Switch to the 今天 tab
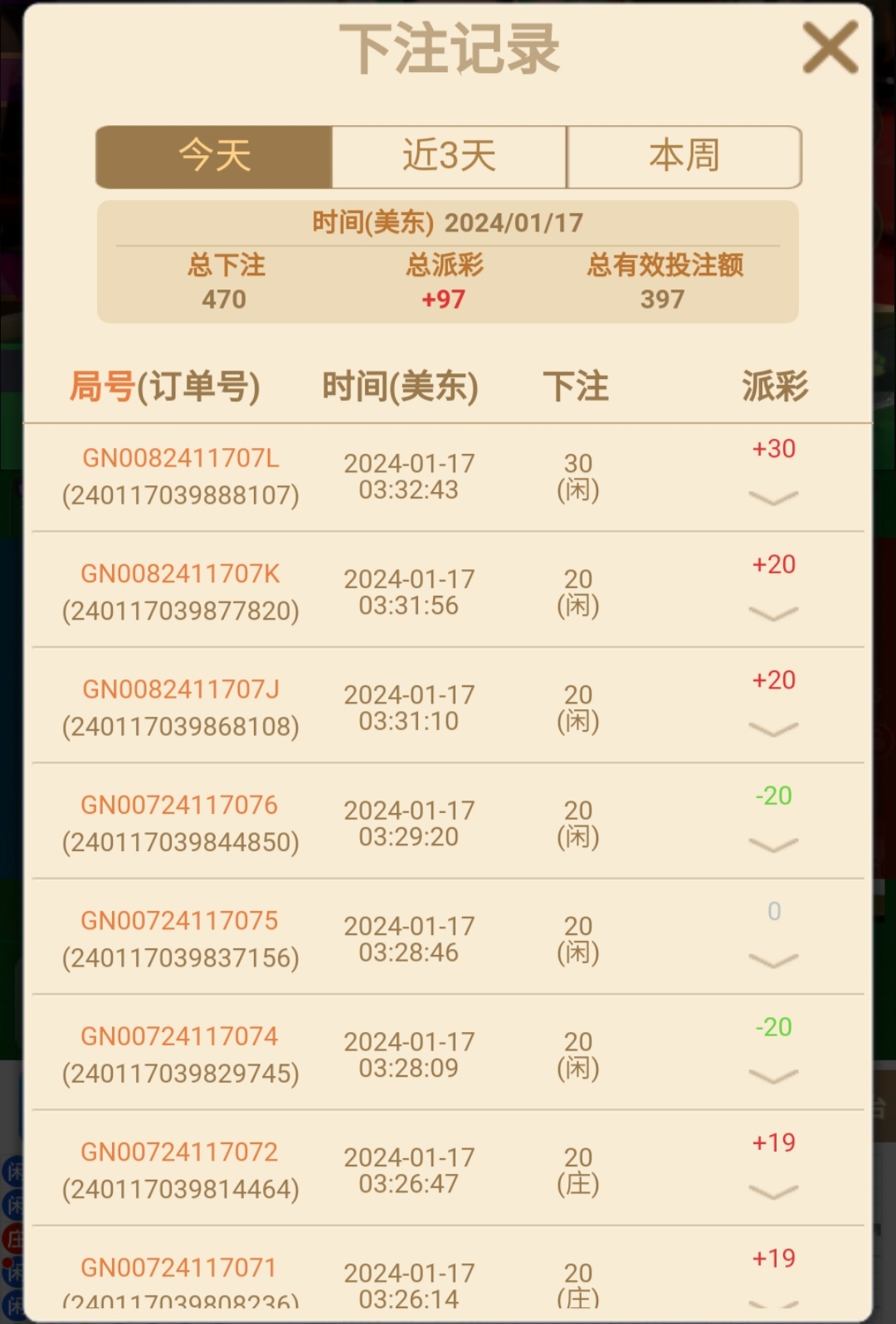 pos(214,157)
